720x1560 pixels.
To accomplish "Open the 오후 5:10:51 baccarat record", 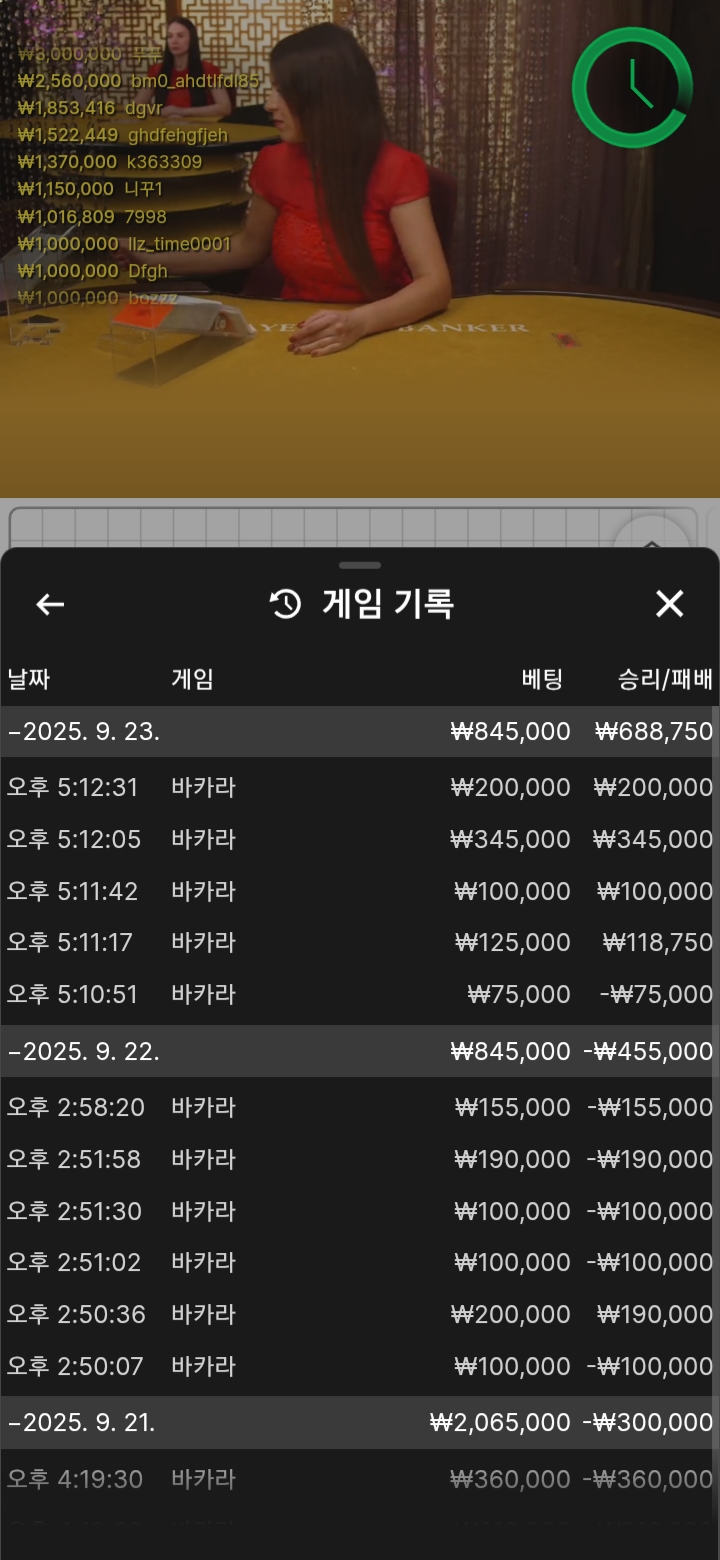I will click(x=359, y=995).
